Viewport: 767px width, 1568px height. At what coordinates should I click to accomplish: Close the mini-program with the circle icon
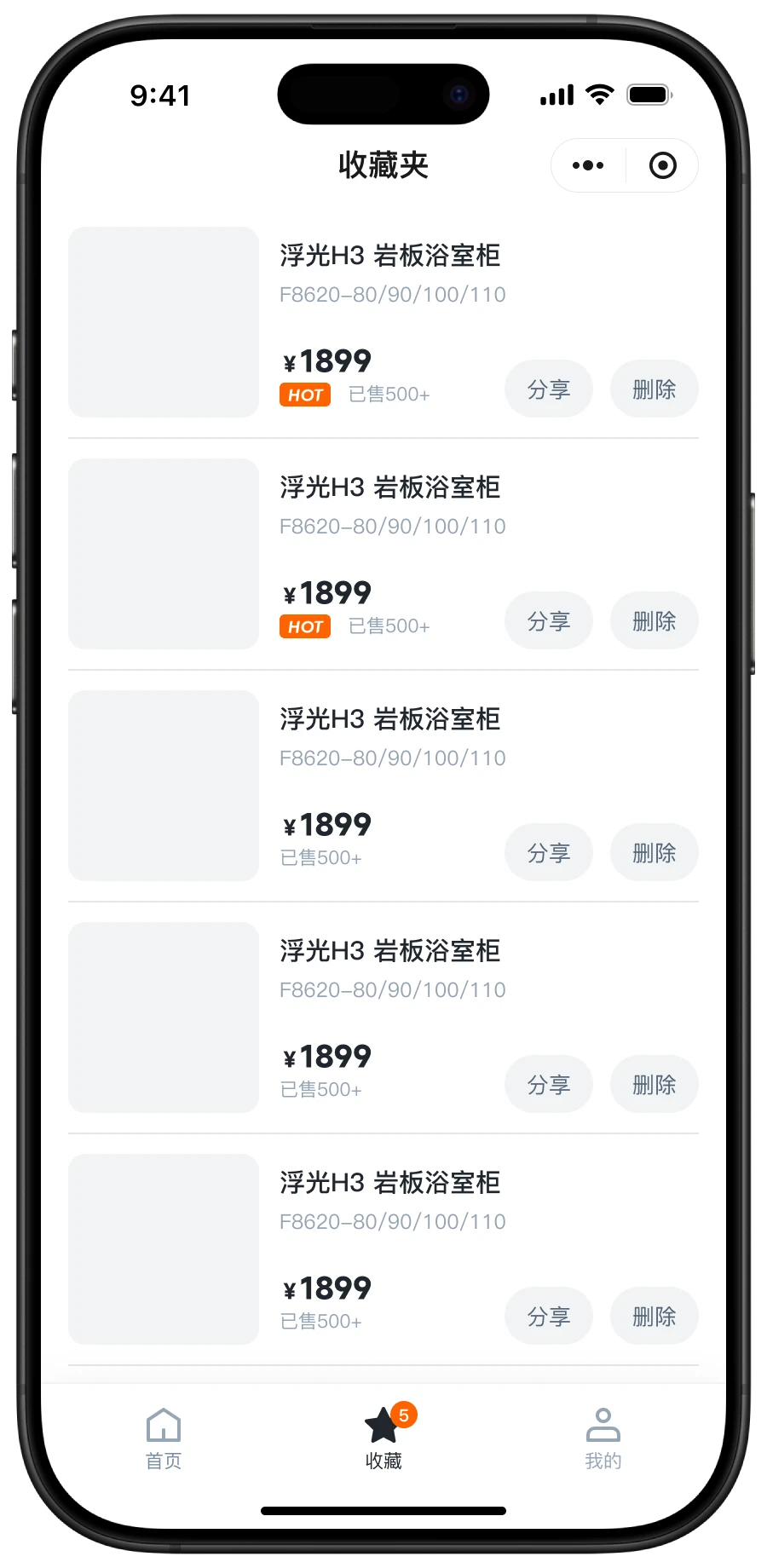click(662, 165)
